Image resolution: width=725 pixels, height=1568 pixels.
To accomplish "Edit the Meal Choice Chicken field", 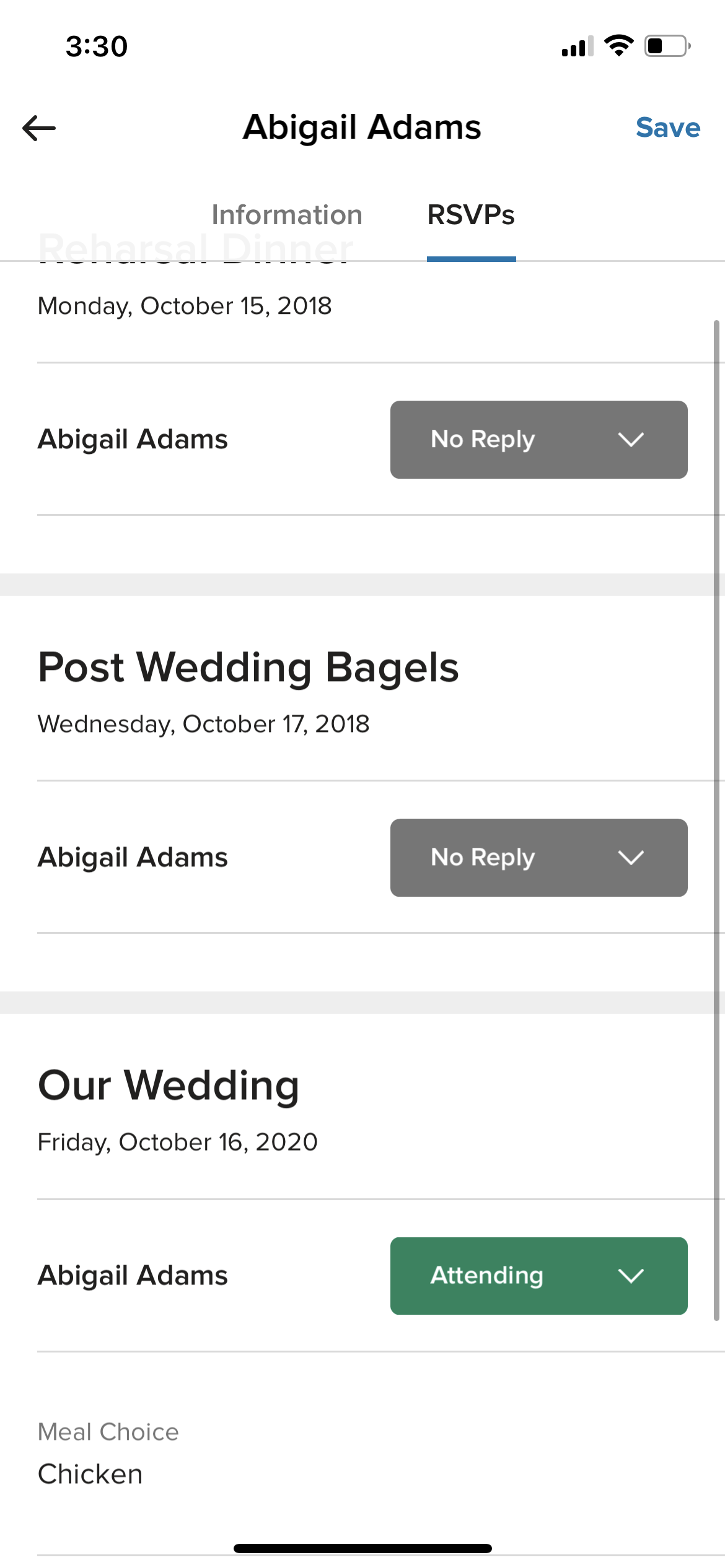I will (x=90, y=1474).
